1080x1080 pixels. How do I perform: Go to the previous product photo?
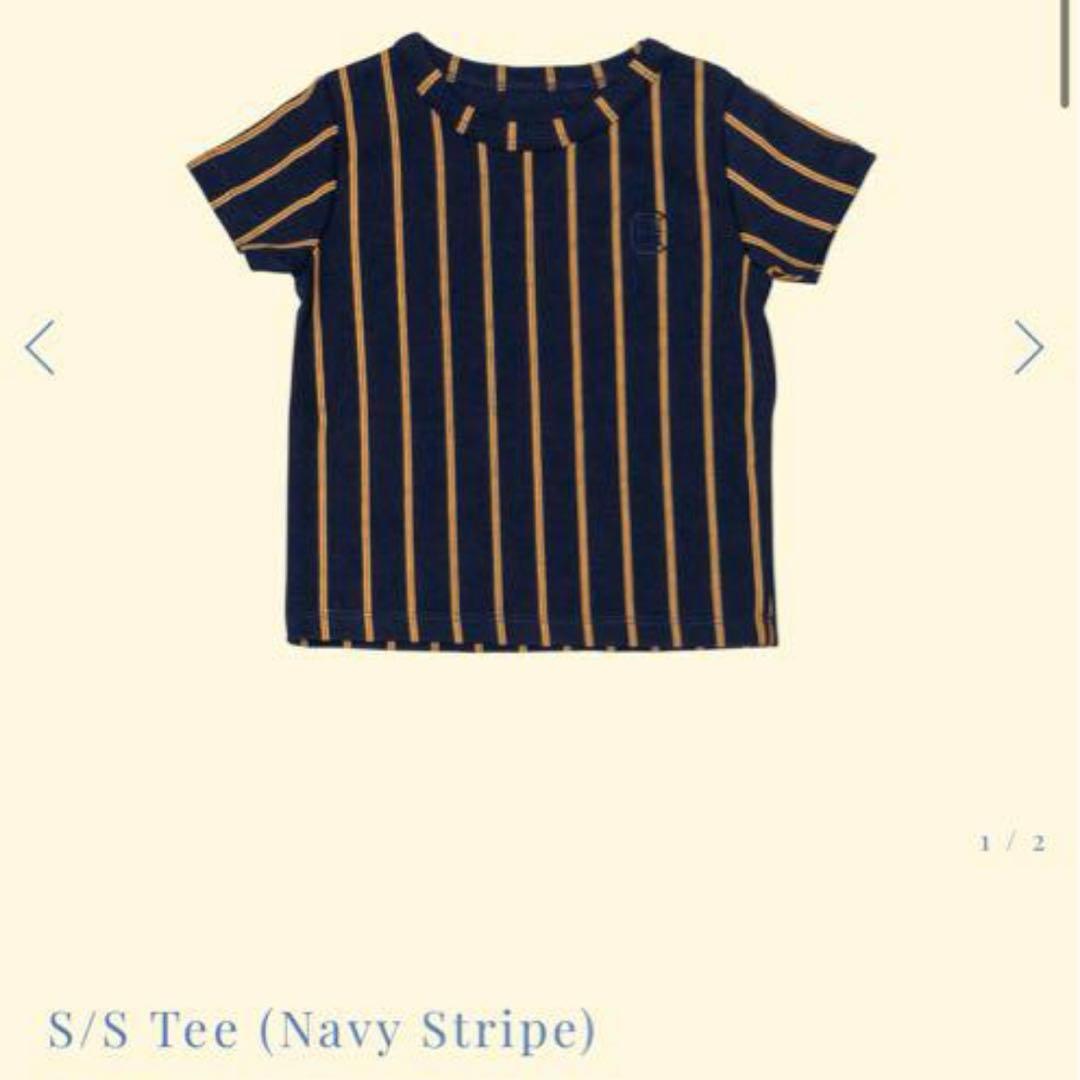(x=40, y=347)
